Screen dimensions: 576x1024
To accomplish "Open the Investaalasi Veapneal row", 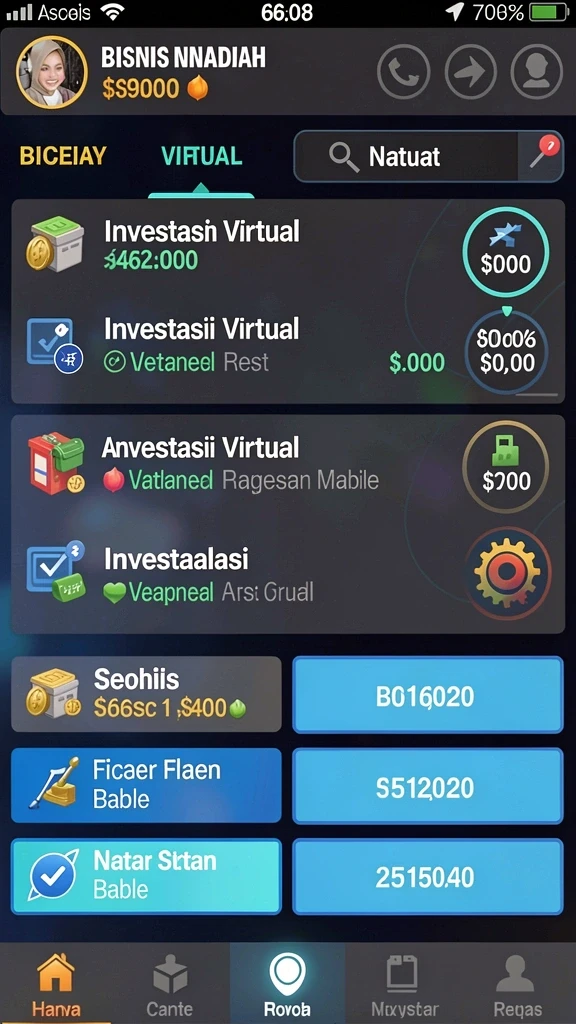I will tap(288, 575).
